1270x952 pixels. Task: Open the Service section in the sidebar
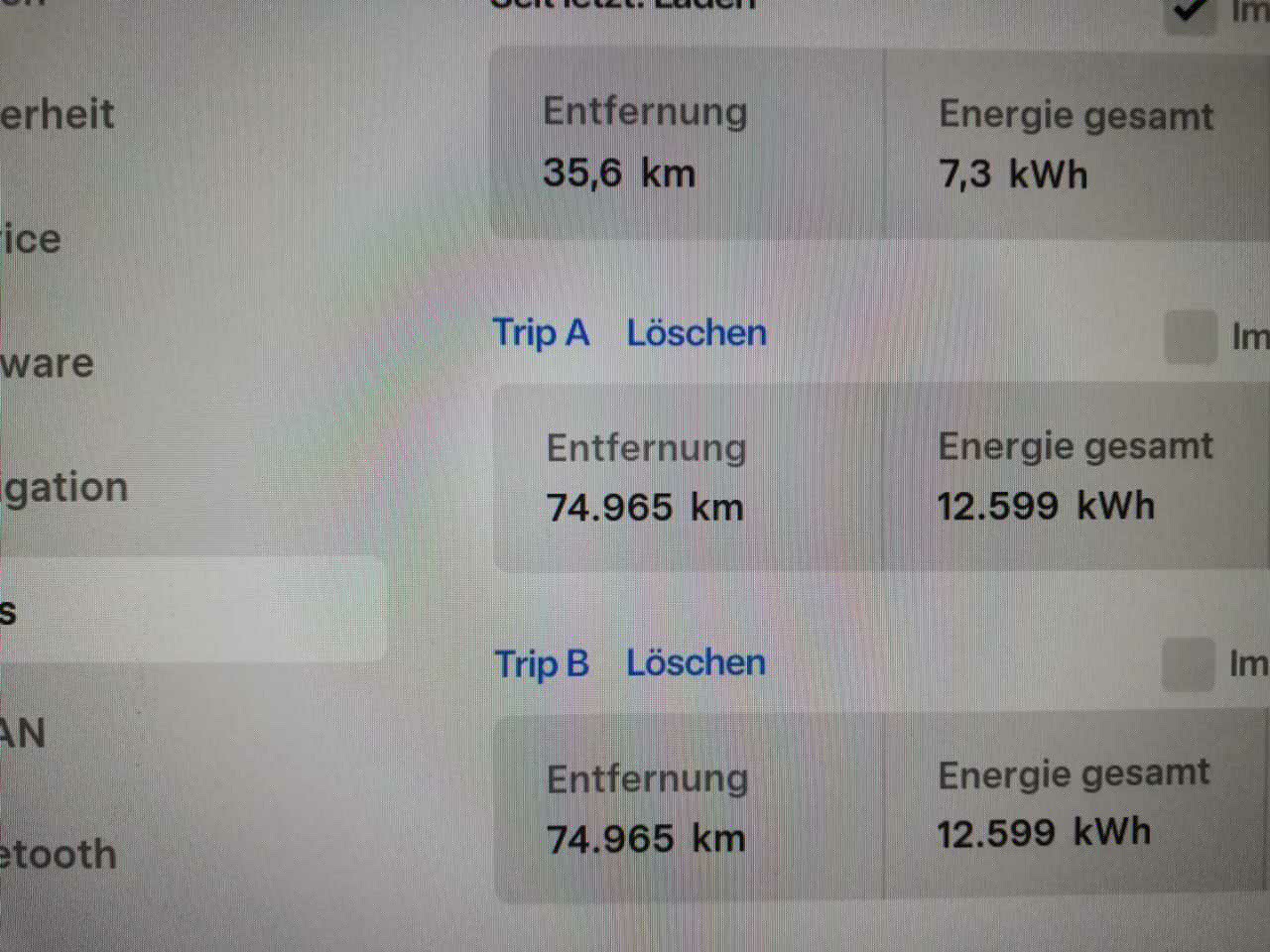[x=32, y=239]
